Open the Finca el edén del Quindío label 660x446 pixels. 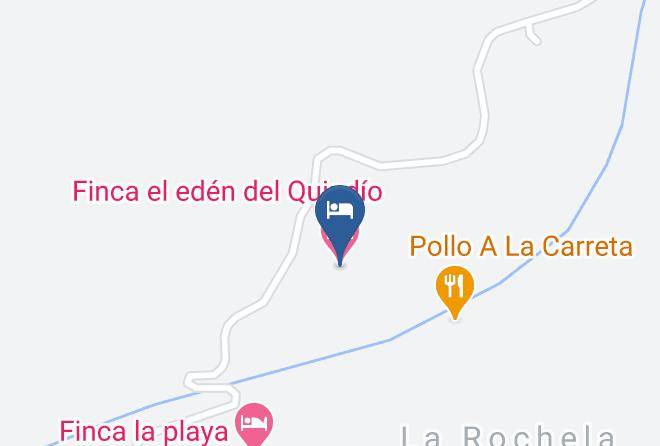(x=227, y=191)
